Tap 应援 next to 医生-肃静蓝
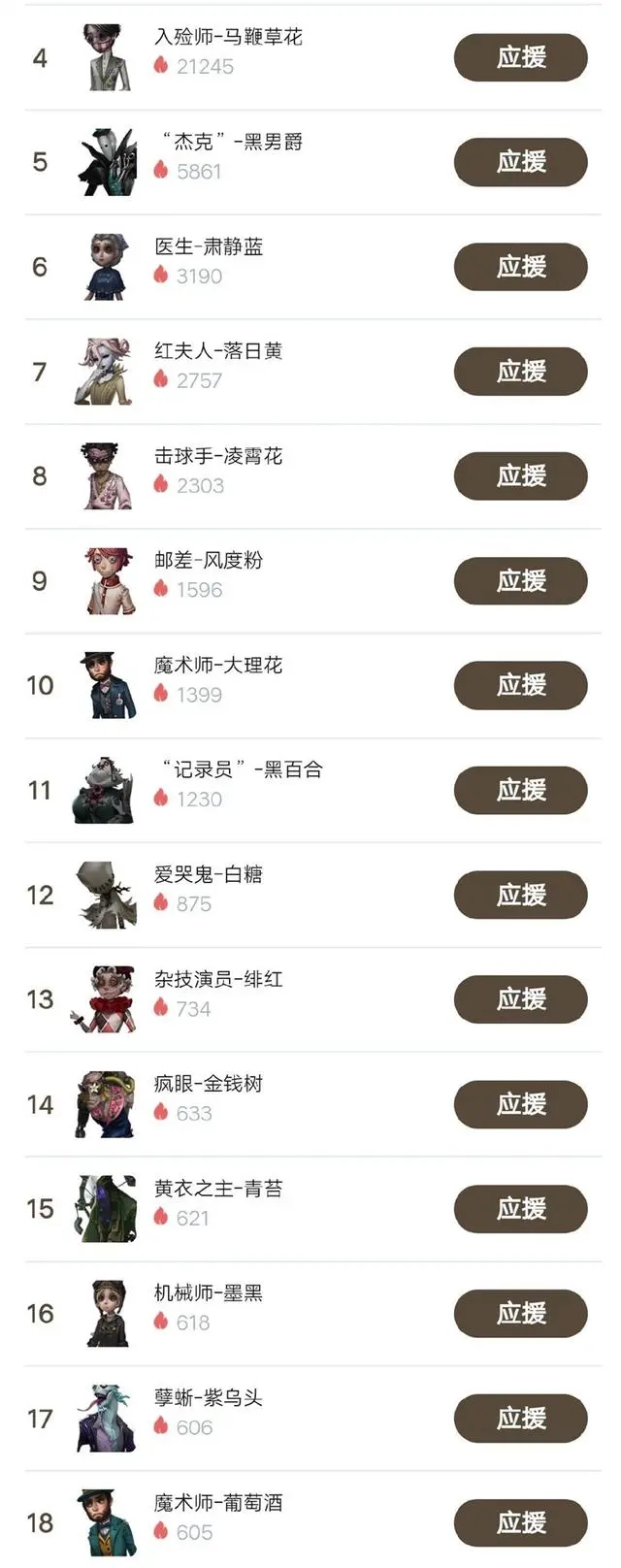 click(520, 267)
